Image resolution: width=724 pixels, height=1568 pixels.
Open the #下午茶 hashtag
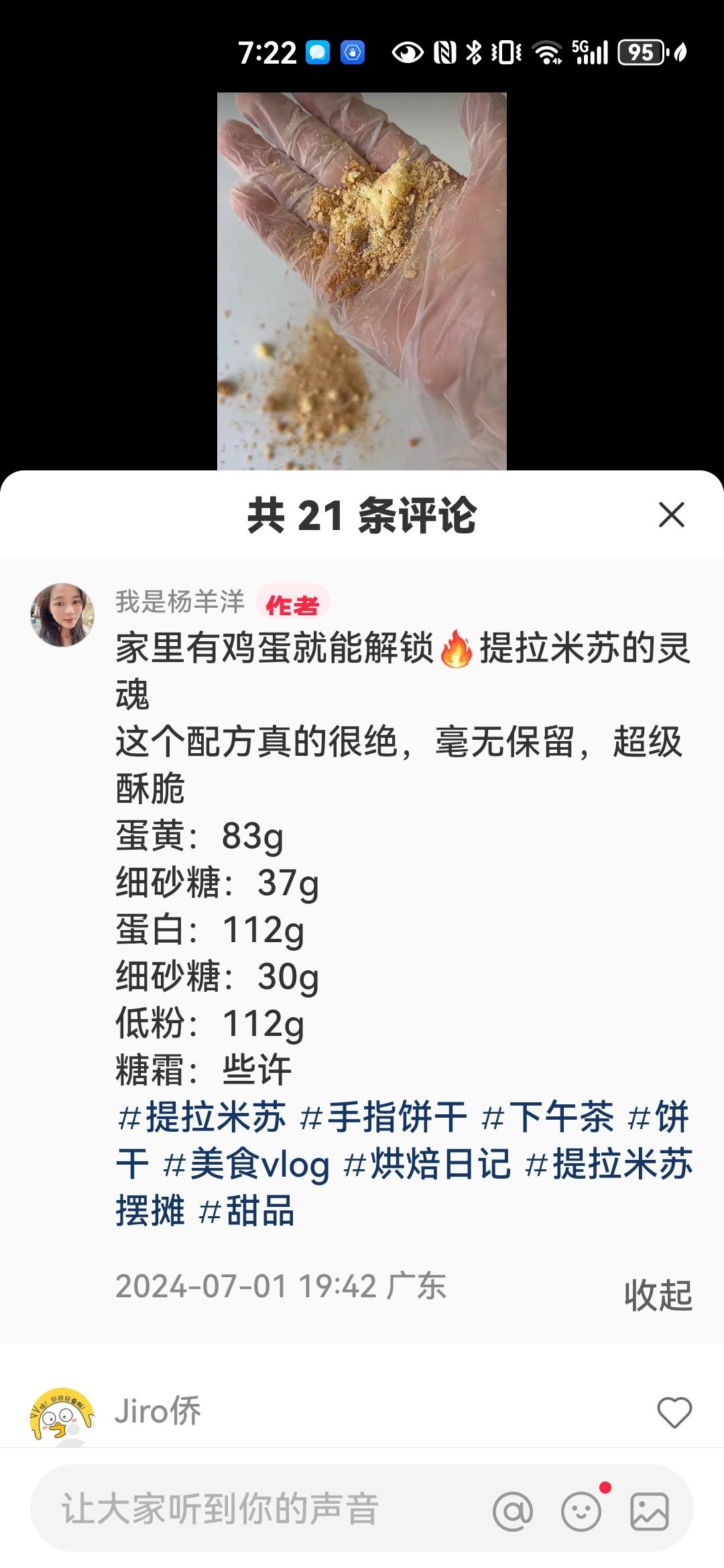pyautogui.click(x=547, y=1117)
